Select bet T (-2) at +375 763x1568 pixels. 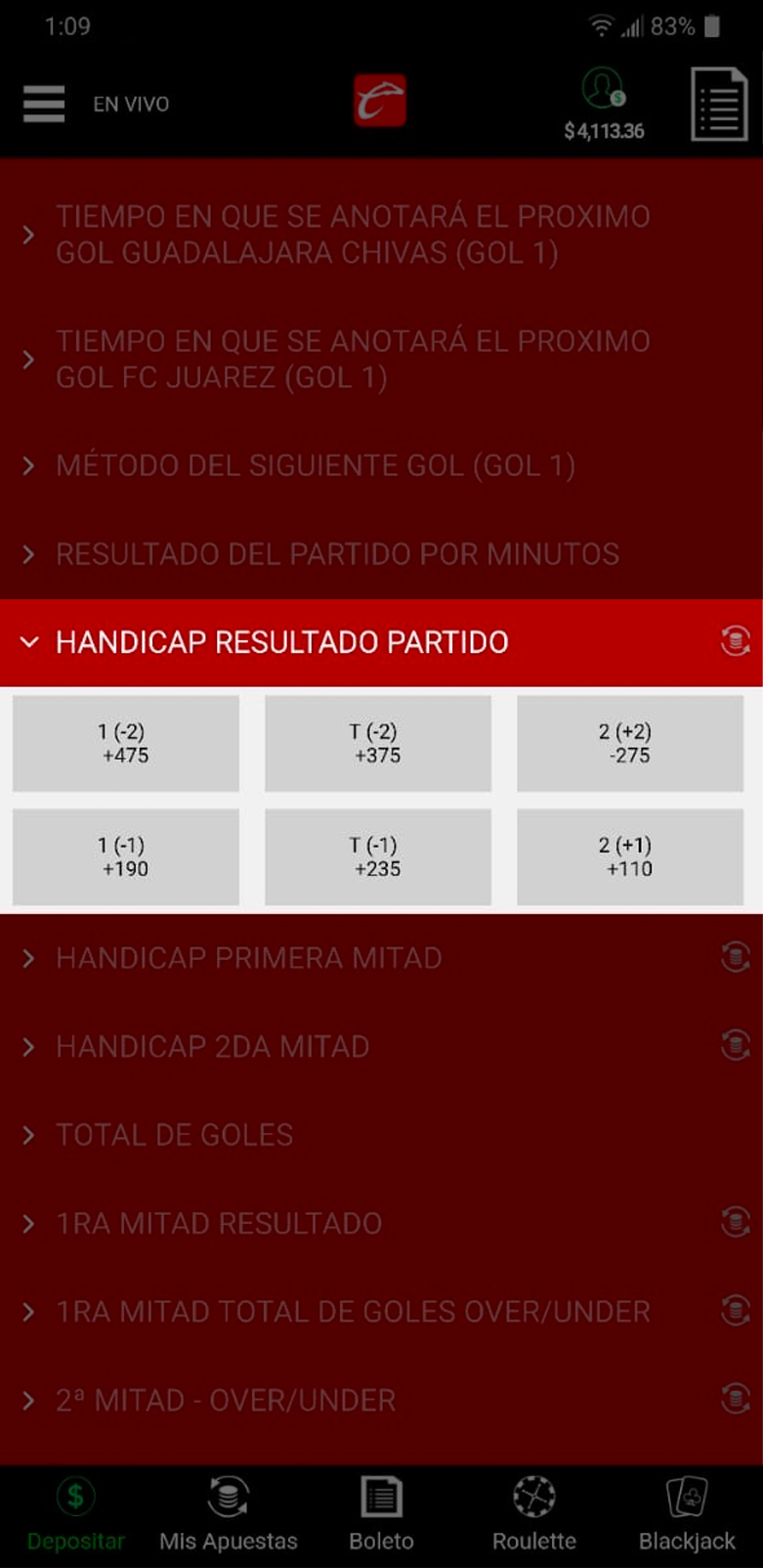(378, 743)
